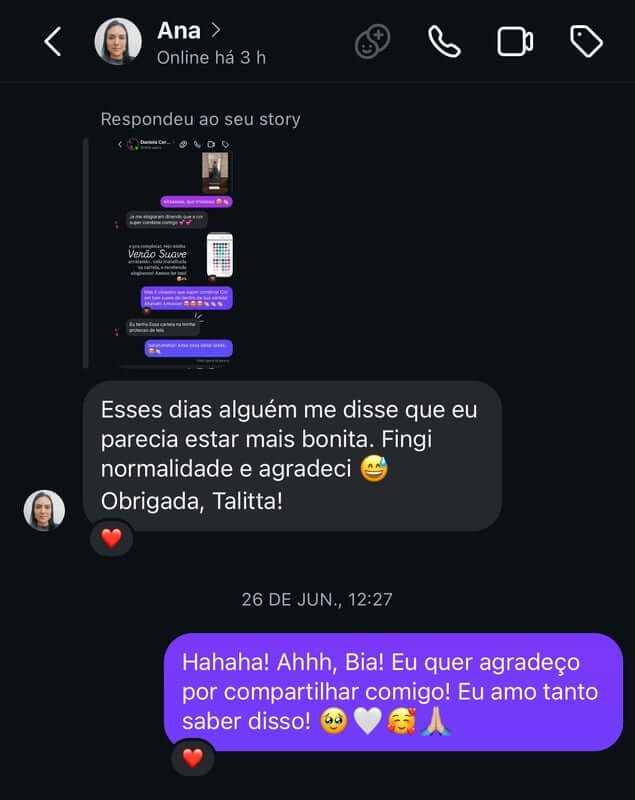This screenshot has height=800, width=635.
Task: Start a video call with Ana
Action: click(515, 42)
